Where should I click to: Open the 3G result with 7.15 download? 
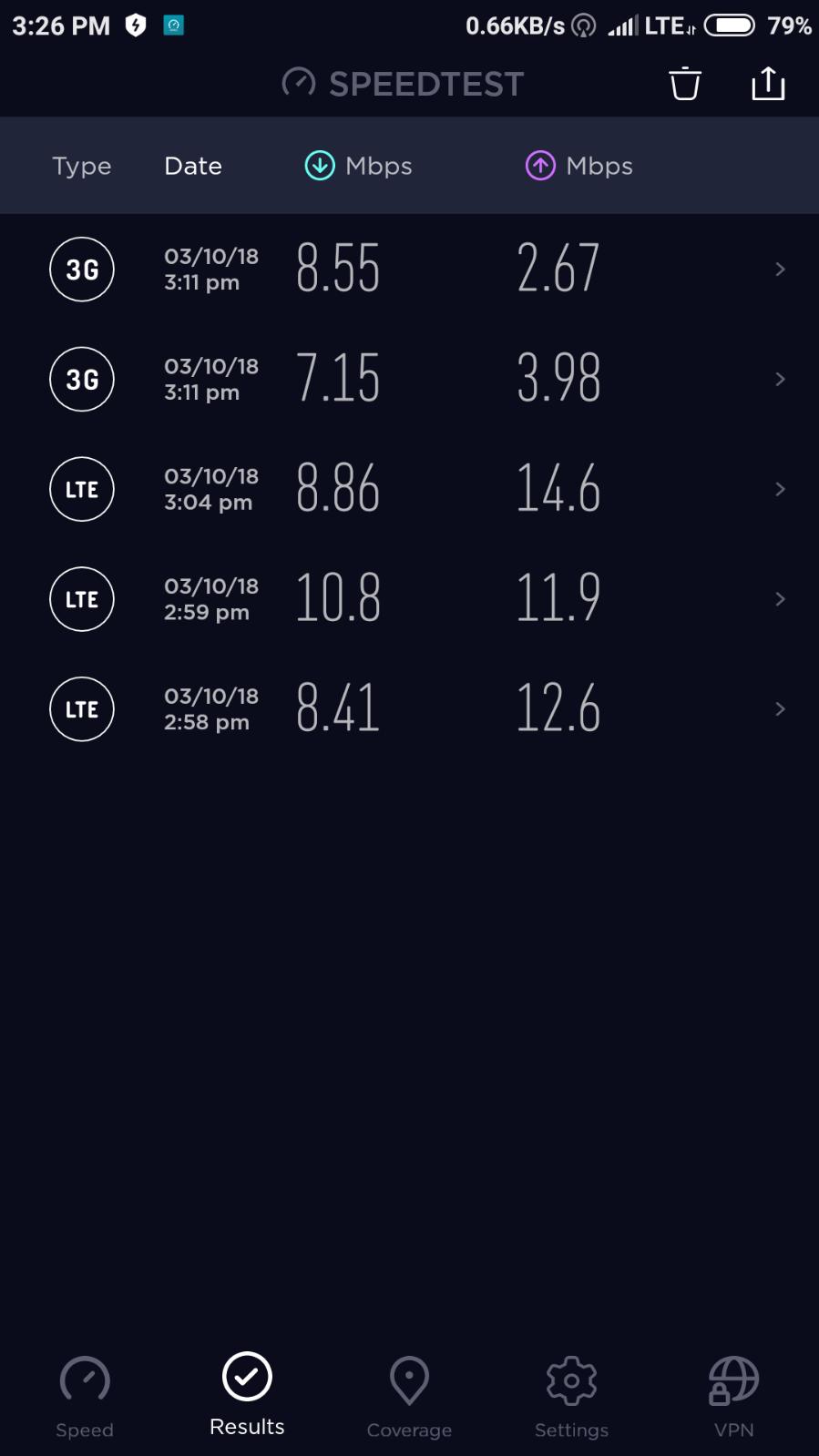(x=410, y=379)
